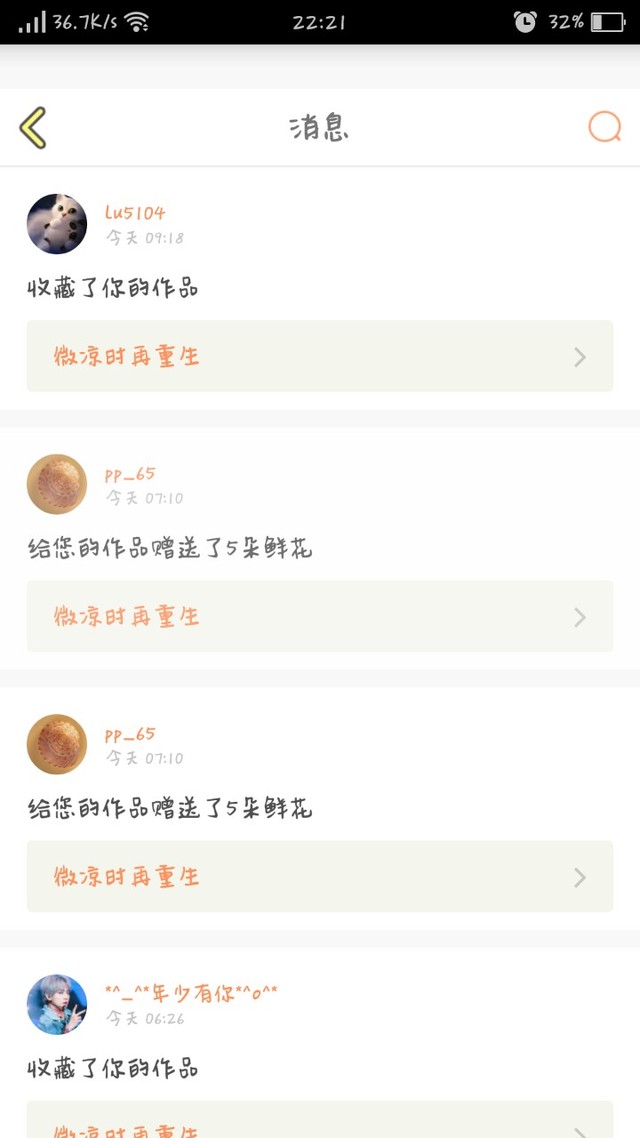Tap the username Lu5104
Screen dimensions: 640x1138
(x=135, y=212)
